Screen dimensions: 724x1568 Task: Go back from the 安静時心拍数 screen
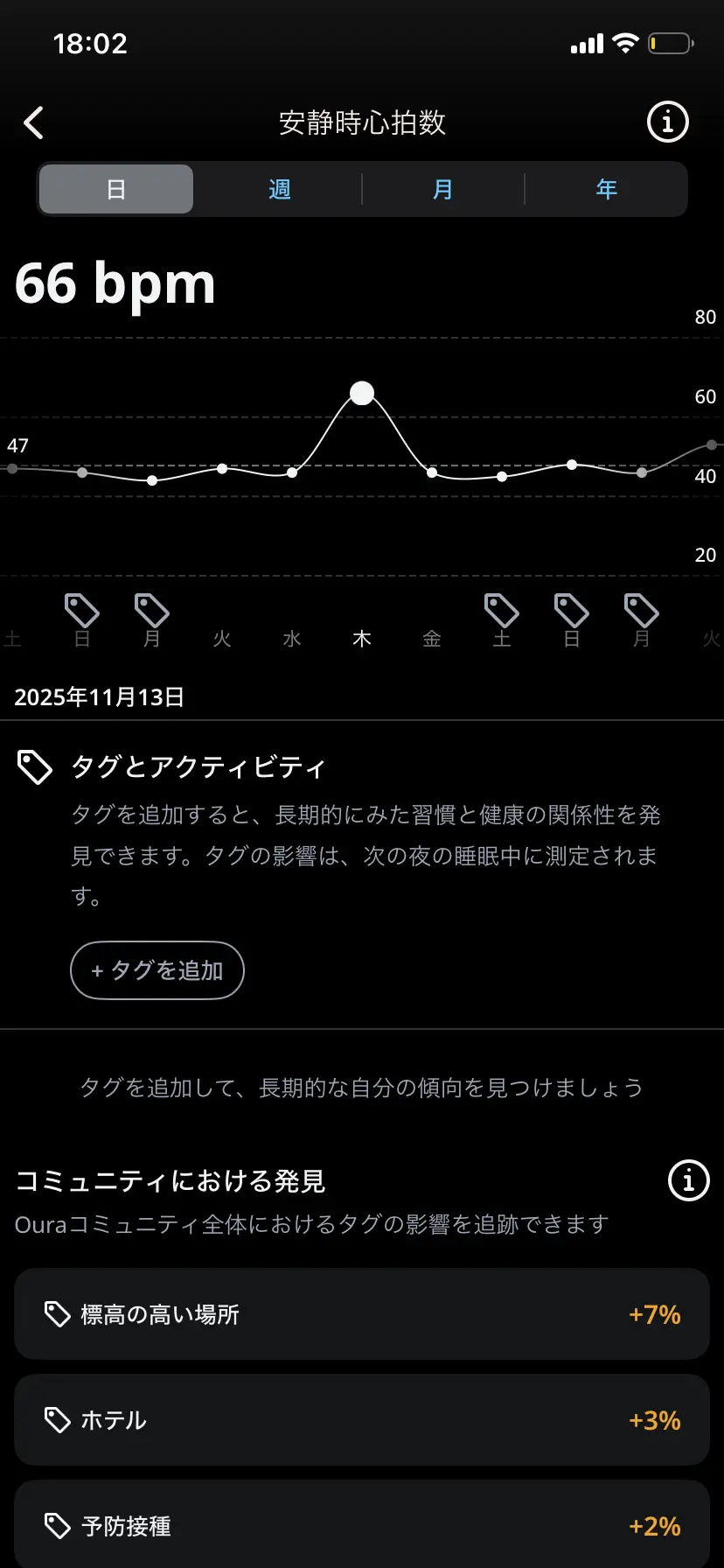point(34,123)
